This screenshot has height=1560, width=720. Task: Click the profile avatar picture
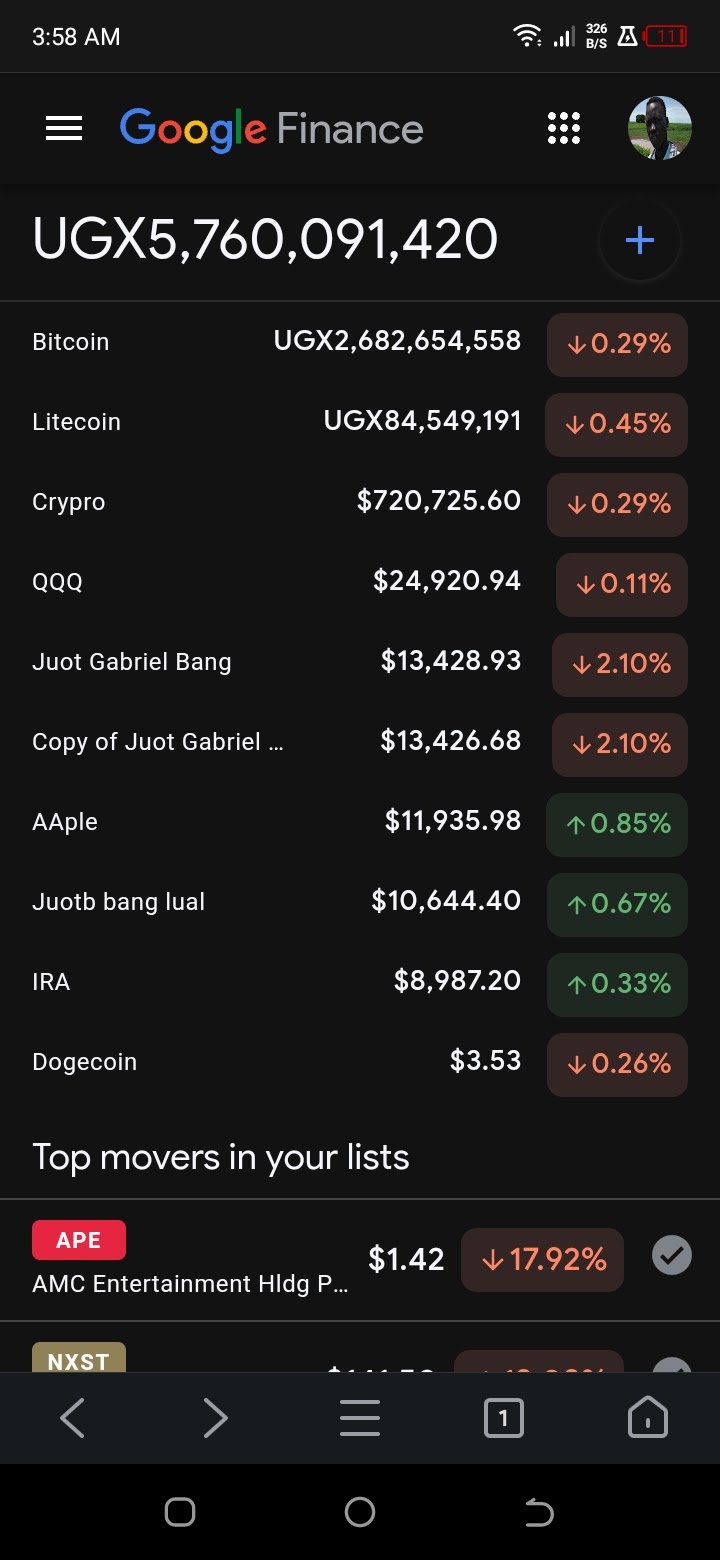660,128
